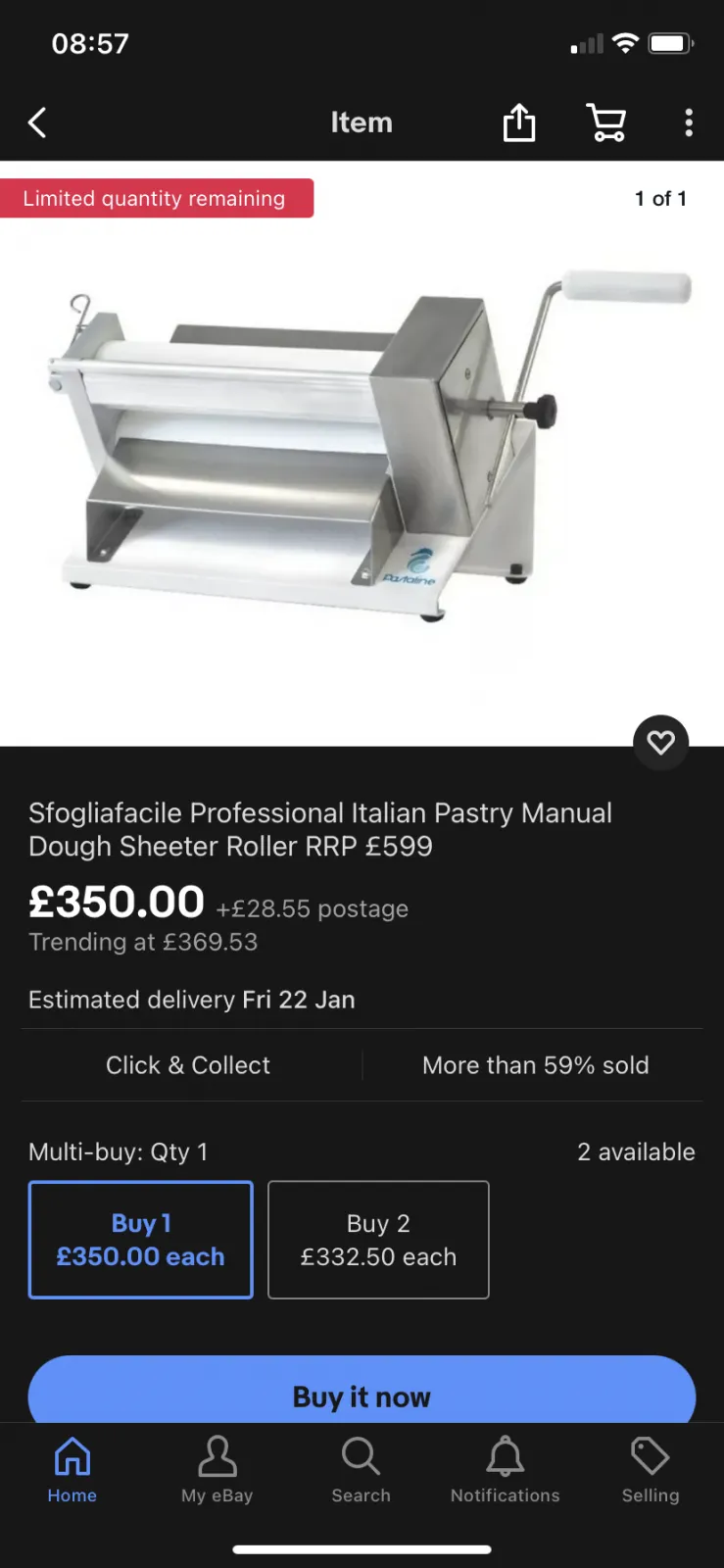Image resolution: width=724 pixels, height=1568 pixels.
Task: Share this dough sheeter listing
Action: 519,122
